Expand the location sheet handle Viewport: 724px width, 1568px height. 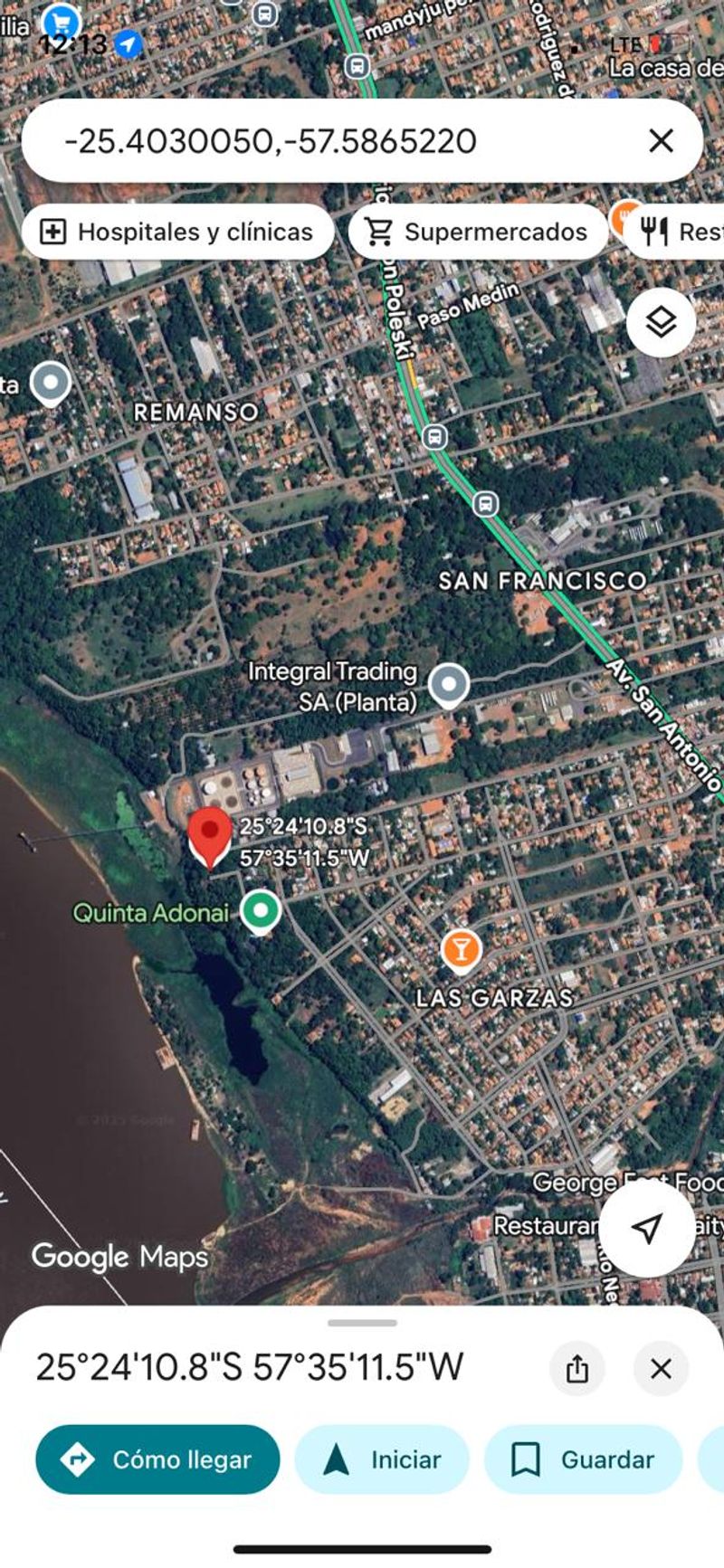coord(362,1323)
